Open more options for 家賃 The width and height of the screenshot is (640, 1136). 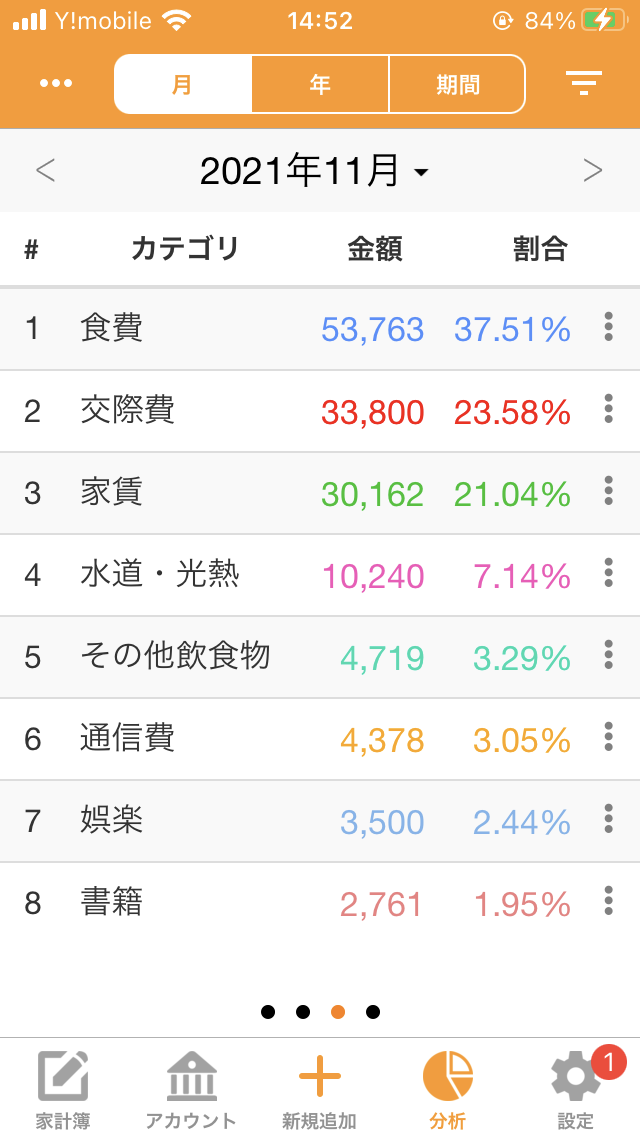point(608,491)
